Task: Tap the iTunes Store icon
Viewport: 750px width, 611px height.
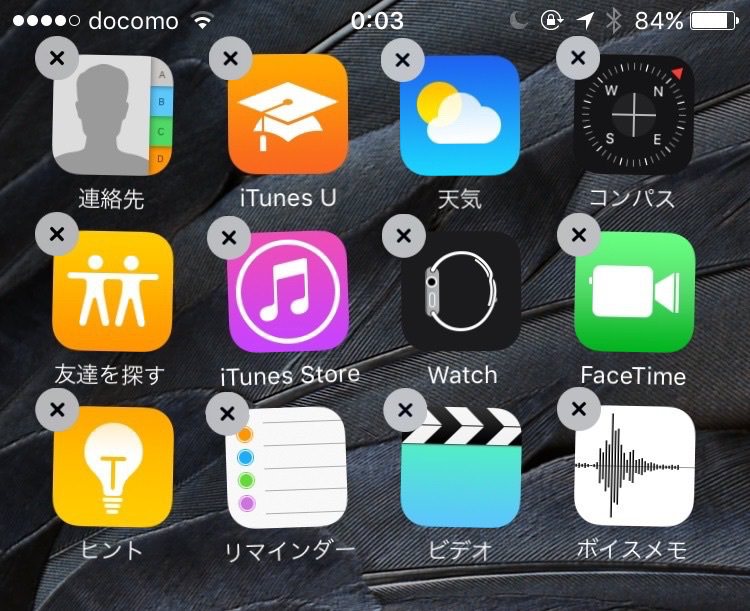Action: click(287, 291)
